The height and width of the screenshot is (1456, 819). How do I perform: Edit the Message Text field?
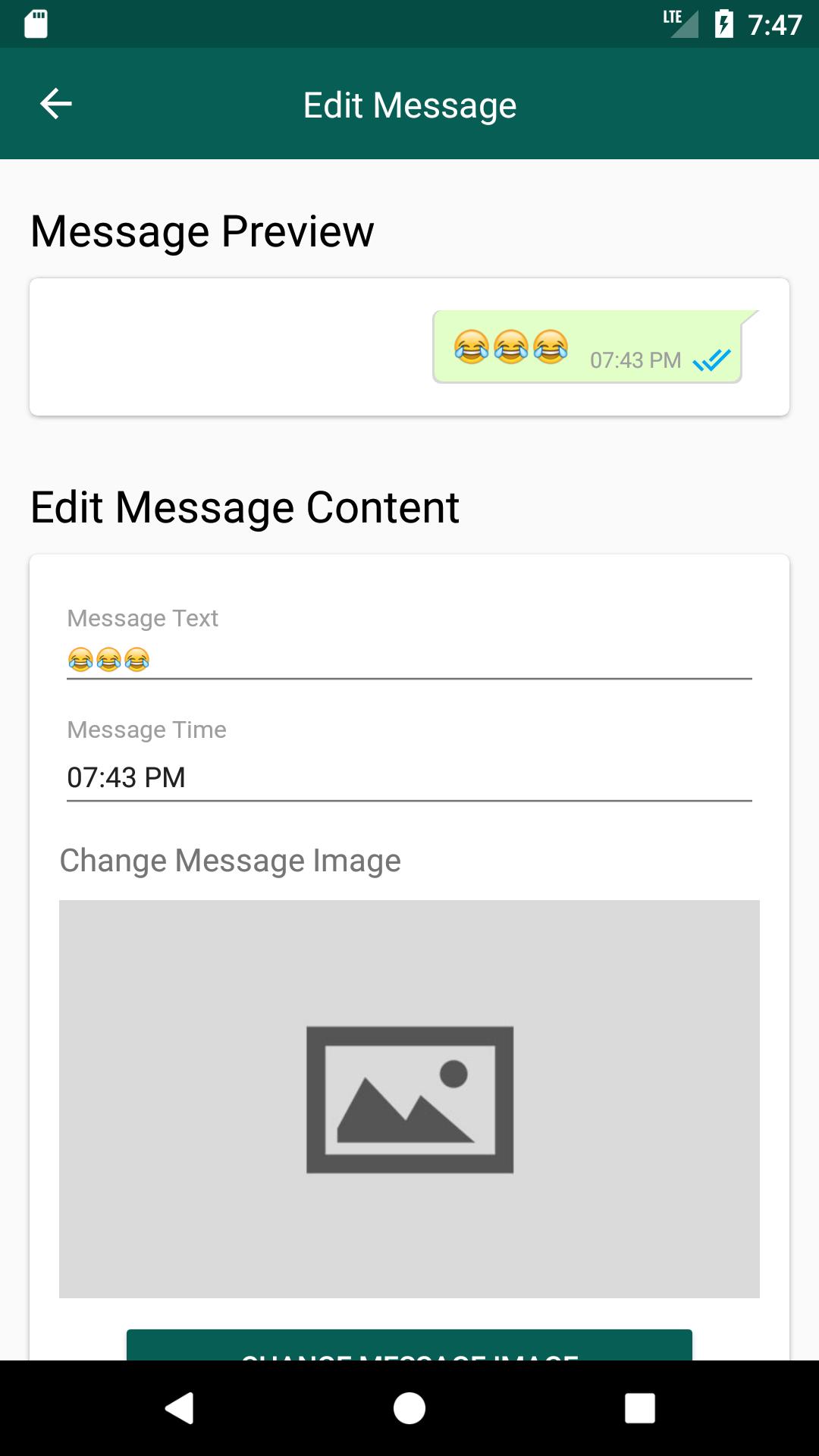pos(409,658)
